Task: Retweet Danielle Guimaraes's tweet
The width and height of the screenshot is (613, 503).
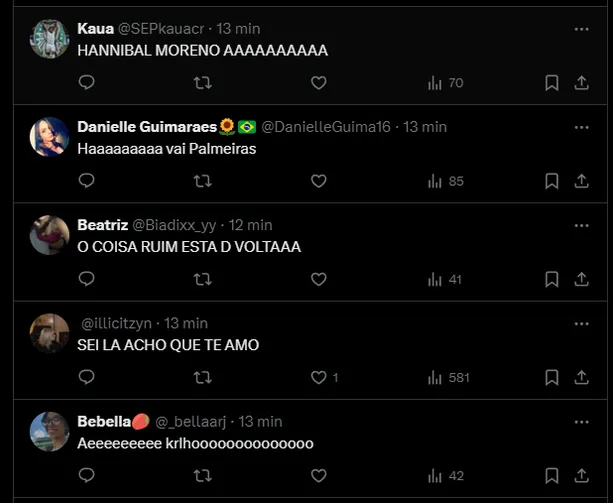Action: tap(202, 181)
